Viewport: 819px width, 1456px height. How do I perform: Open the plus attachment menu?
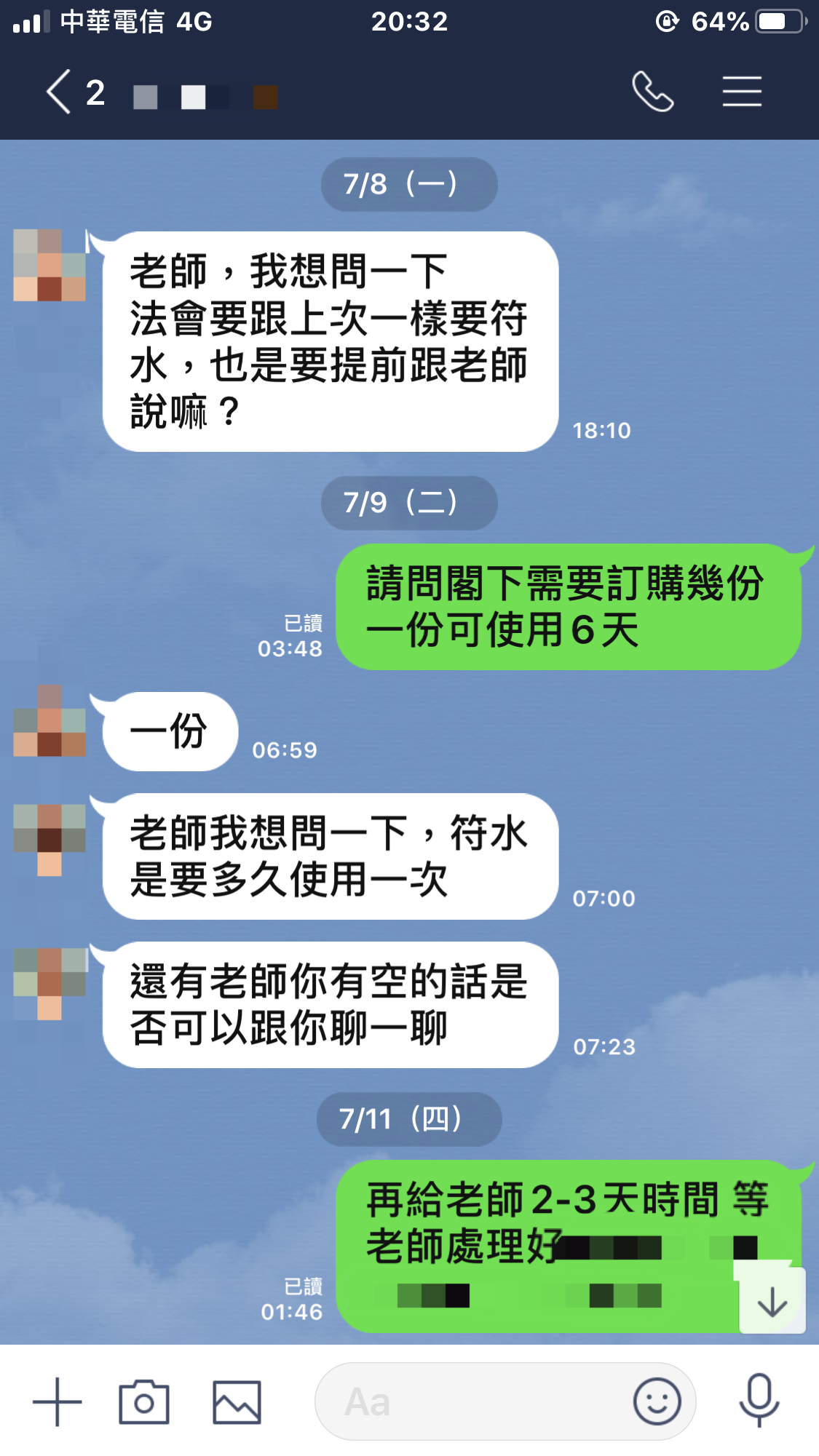(x=58, y=1401)
